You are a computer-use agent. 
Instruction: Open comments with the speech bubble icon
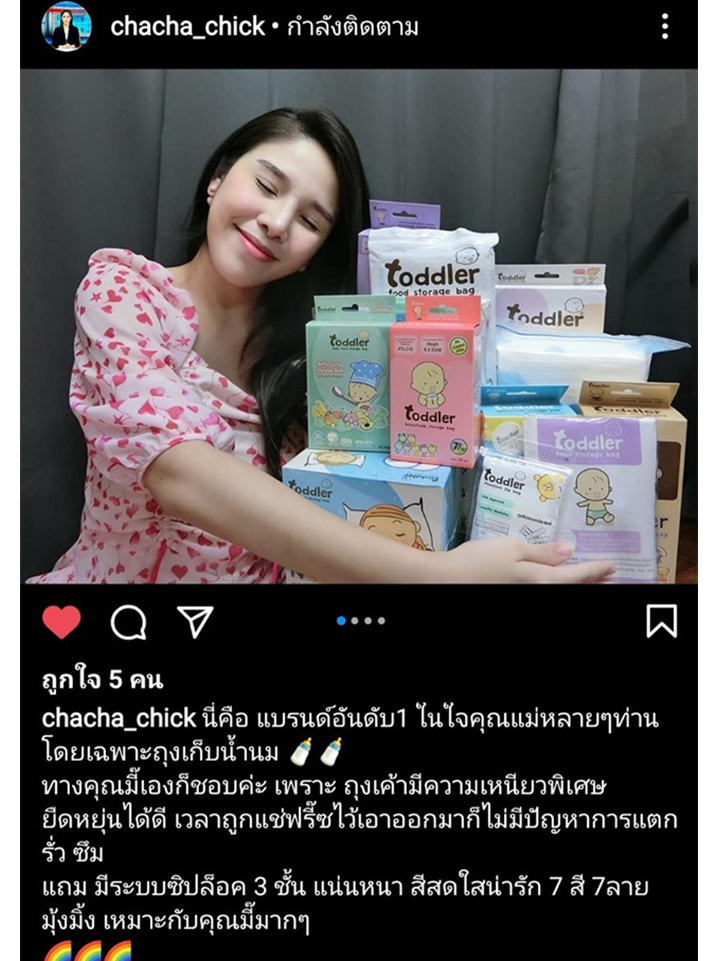pyautogui.click(x=129, y=622)
